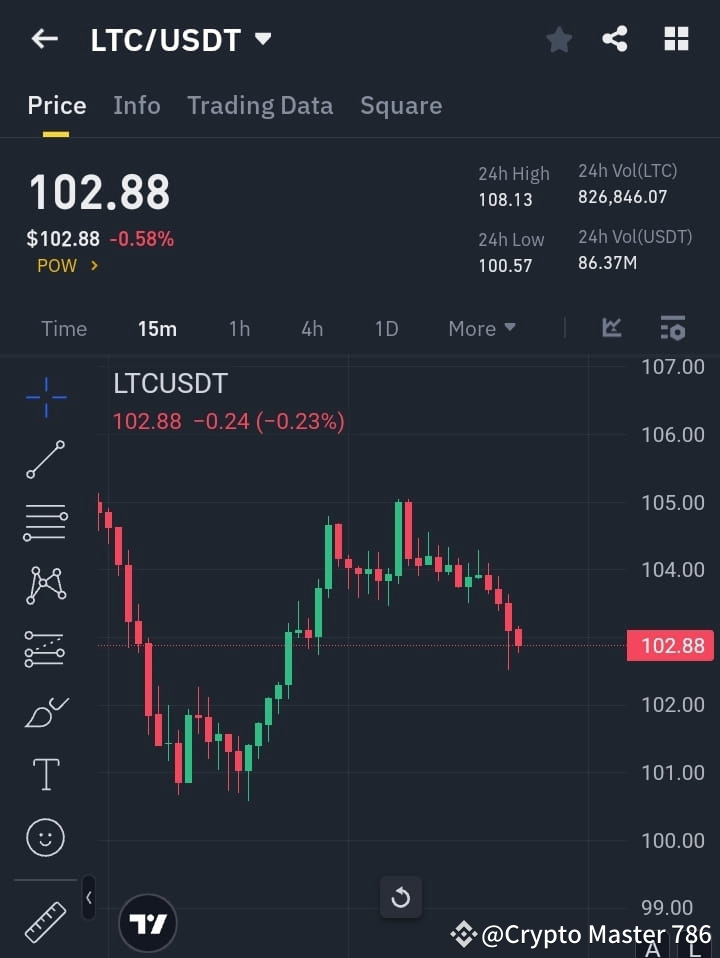Share the LTC/USDT chart

(x=615, y=39)
